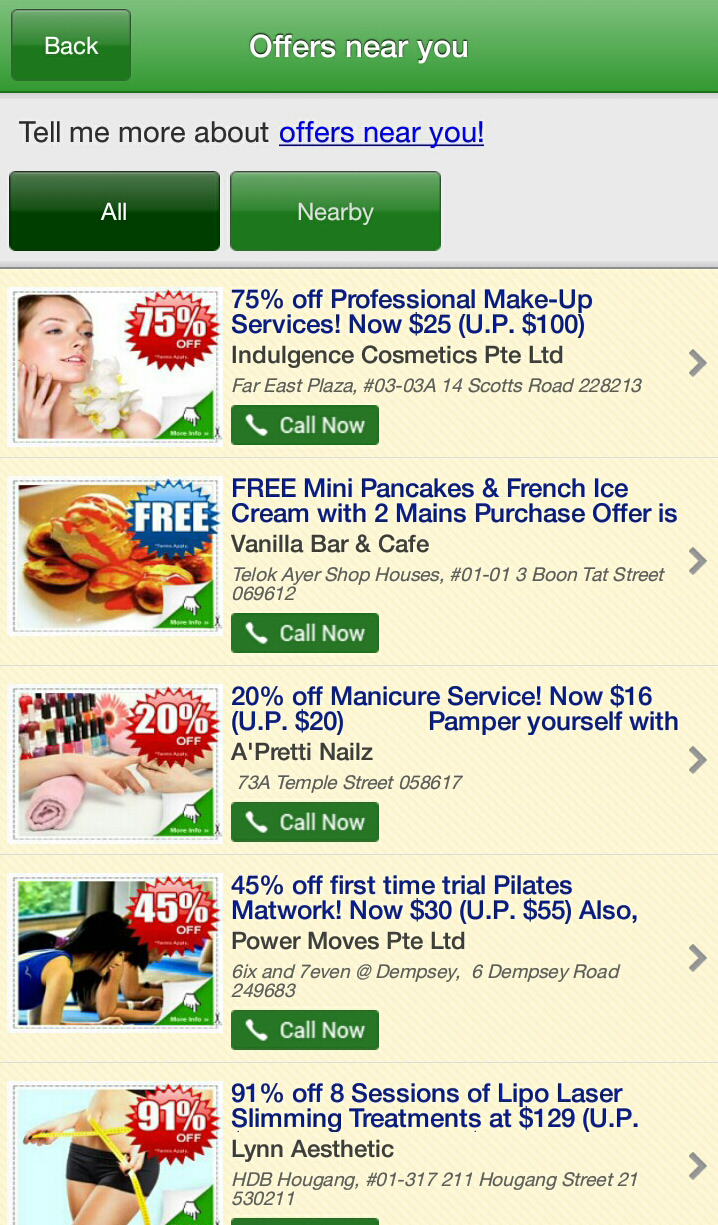Select the All filter tab
The height and width of the screenshot is (1225, 718).
[114, 211]
